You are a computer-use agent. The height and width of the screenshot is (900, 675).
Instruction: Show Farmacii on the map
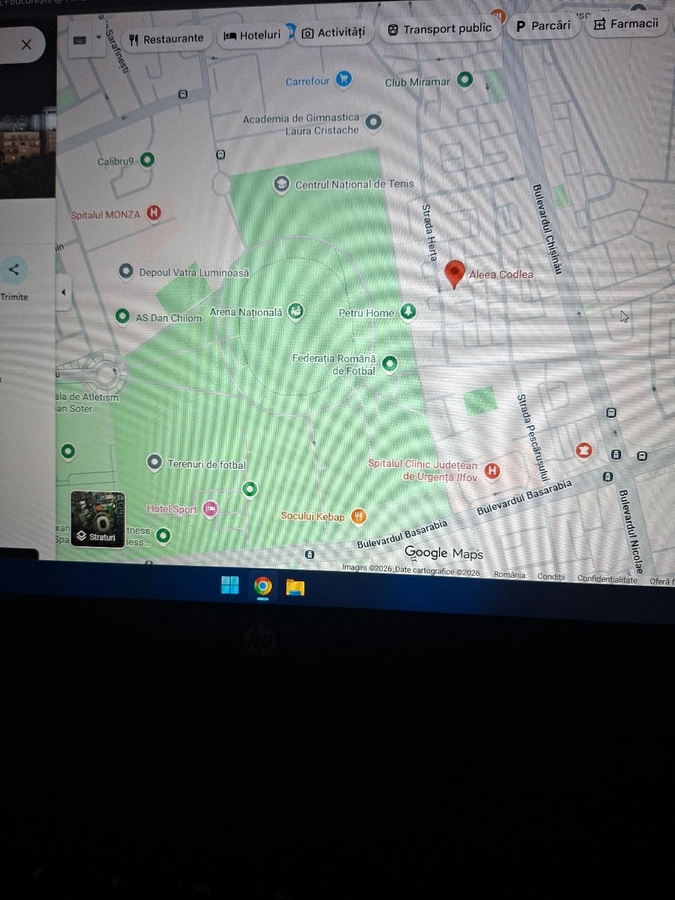click(627, 23)
